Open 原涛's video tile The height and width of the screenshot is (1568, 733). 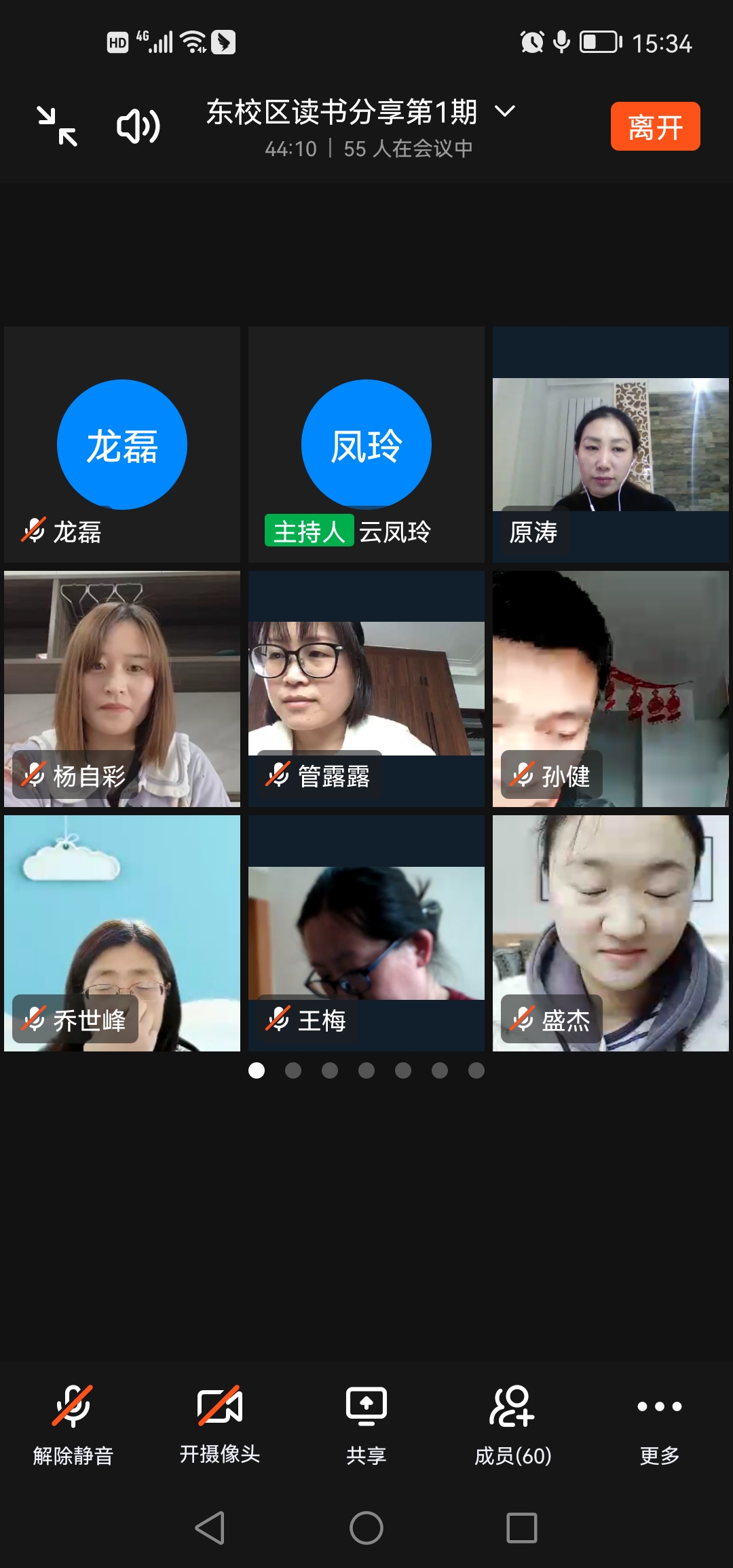click(611, 445)
